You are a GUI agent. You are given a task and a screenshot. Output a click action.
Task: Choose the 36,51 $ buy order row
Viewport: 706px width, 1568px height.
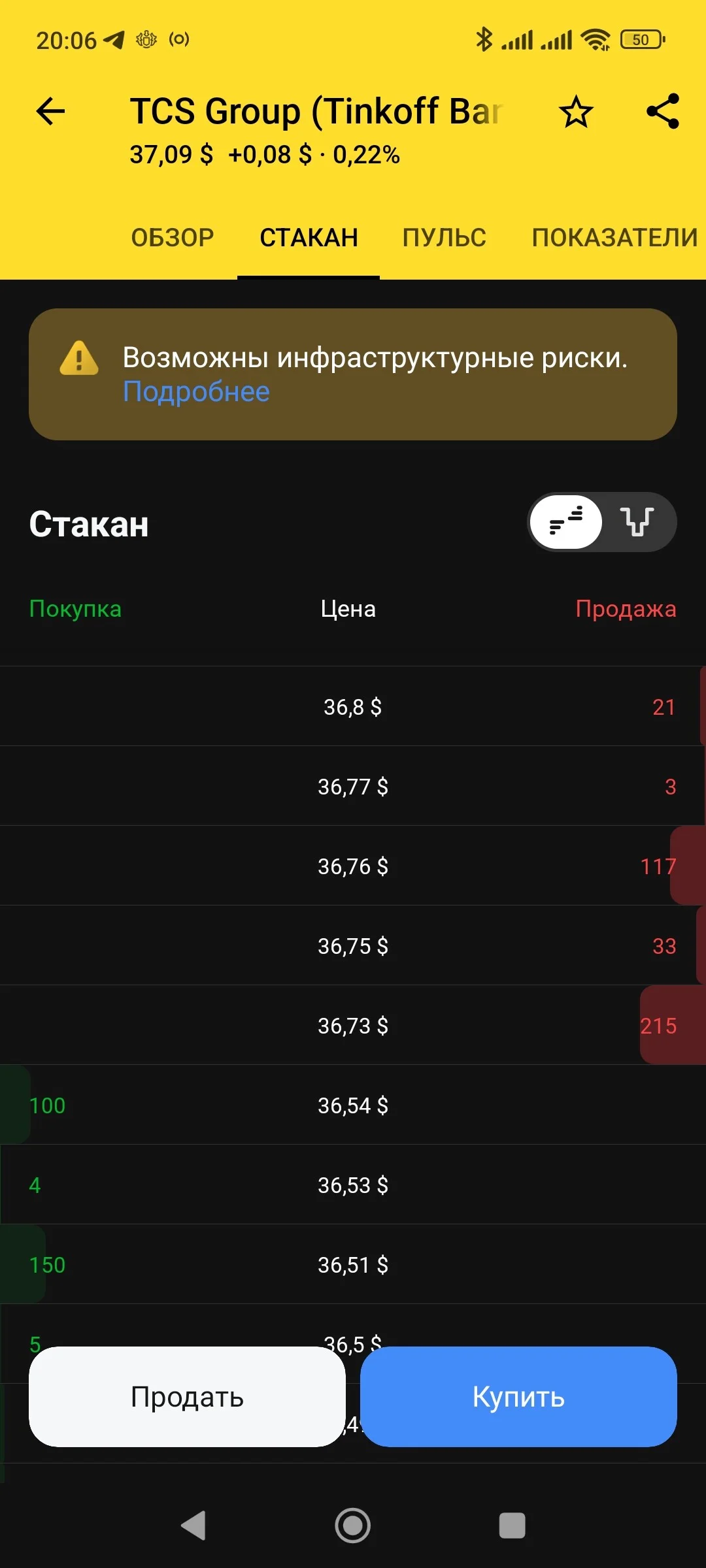tap(353, 1264)
